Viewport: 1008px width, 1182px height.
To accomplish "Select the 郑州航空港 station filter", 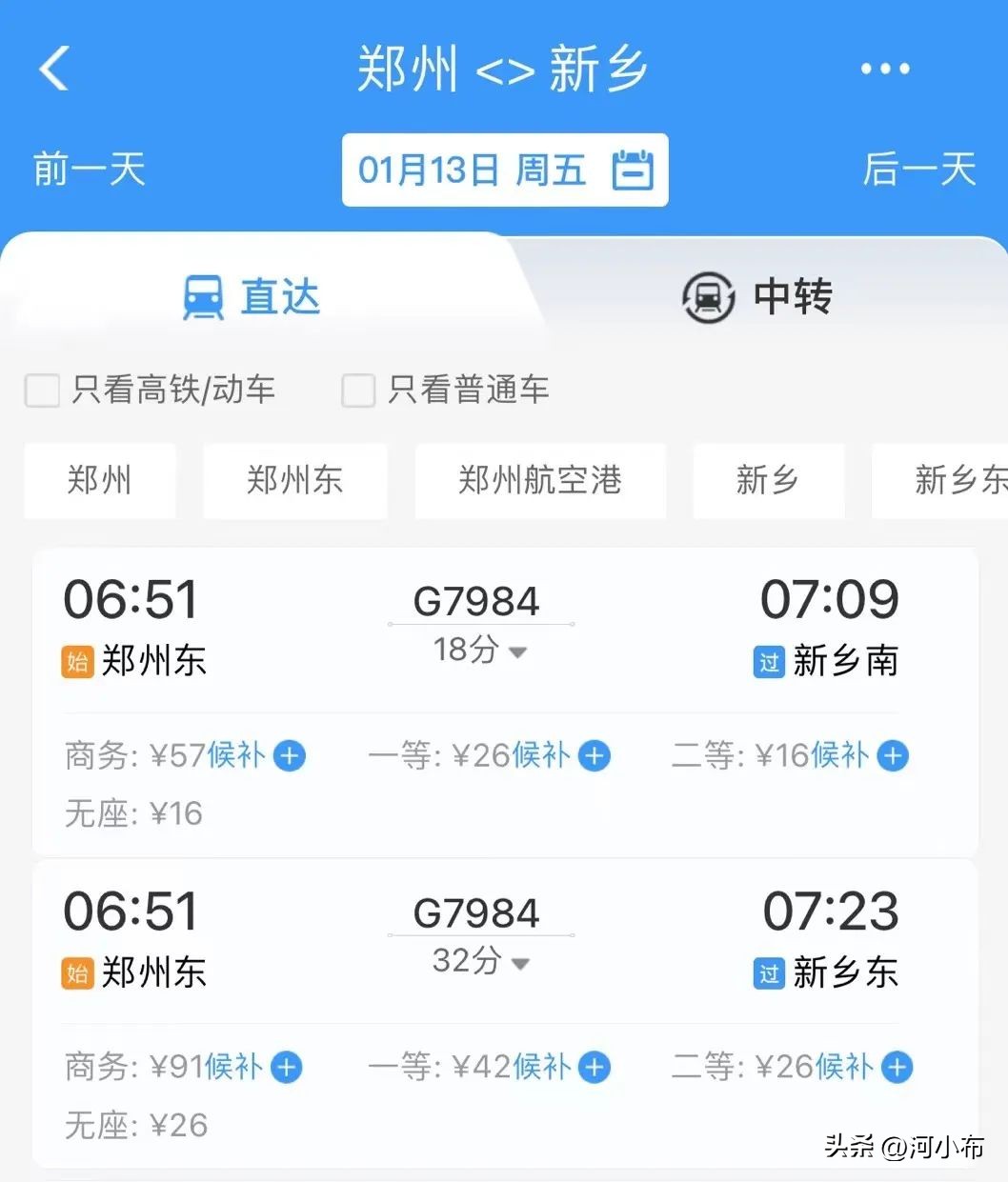I will point(539,481).
